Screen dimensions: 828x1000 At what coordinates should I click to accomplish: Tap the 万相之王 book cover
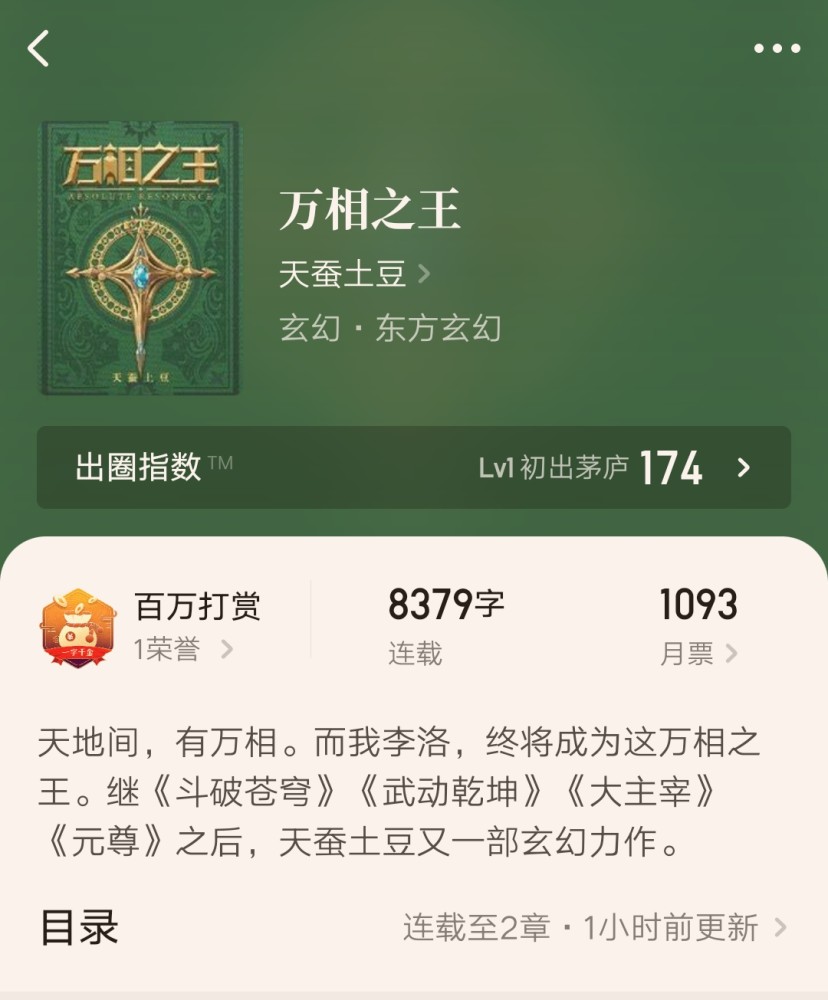140,258
